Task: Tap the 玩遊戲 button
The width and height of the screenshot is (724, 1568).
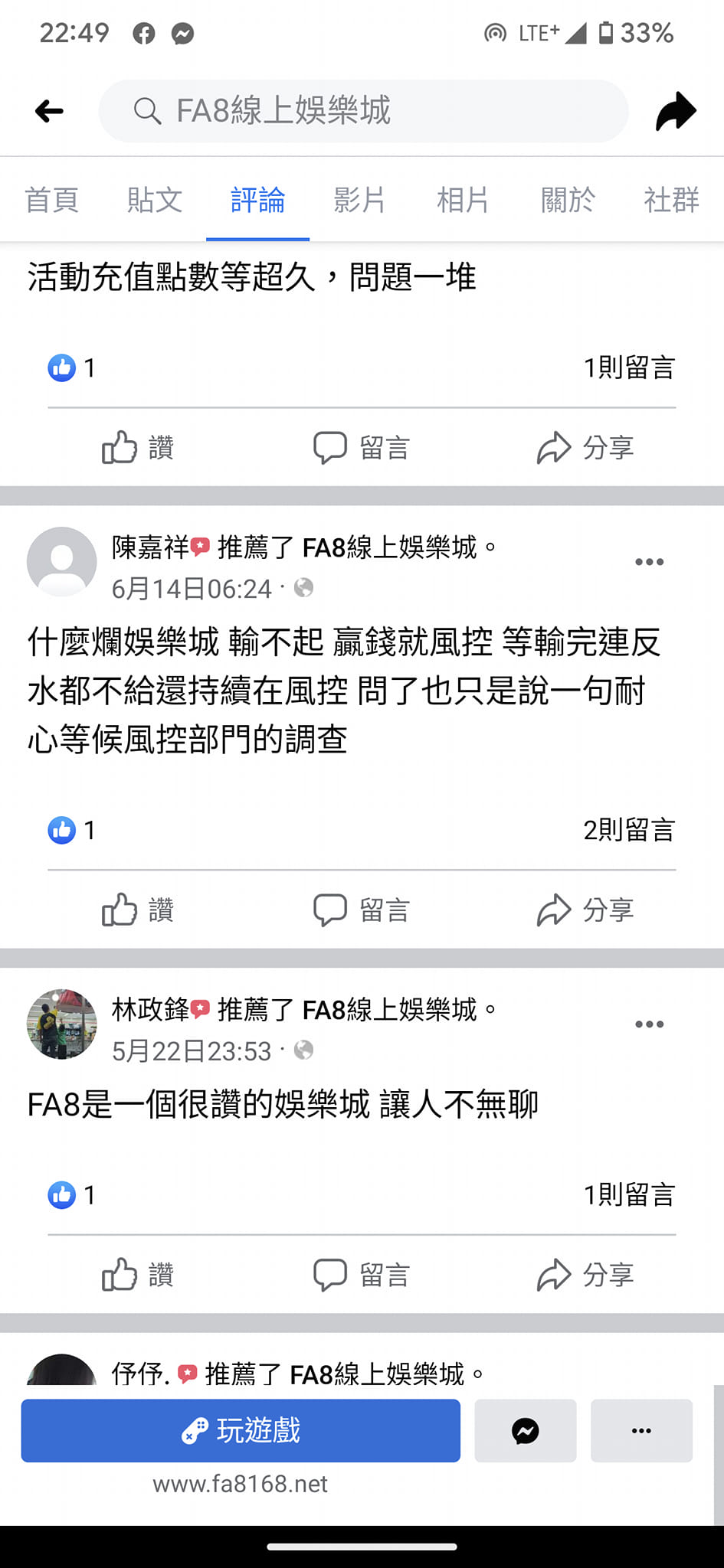Action: (241, 1430)
